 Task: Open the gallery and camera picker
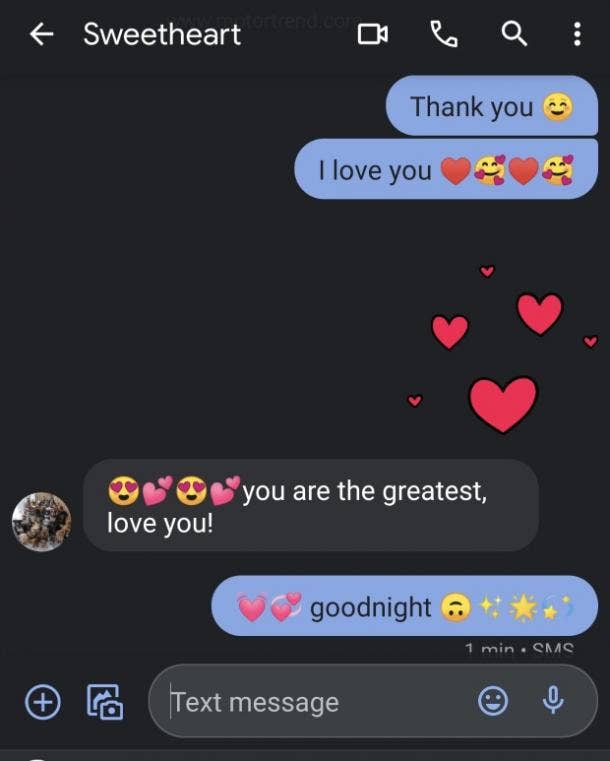(104, 702)
